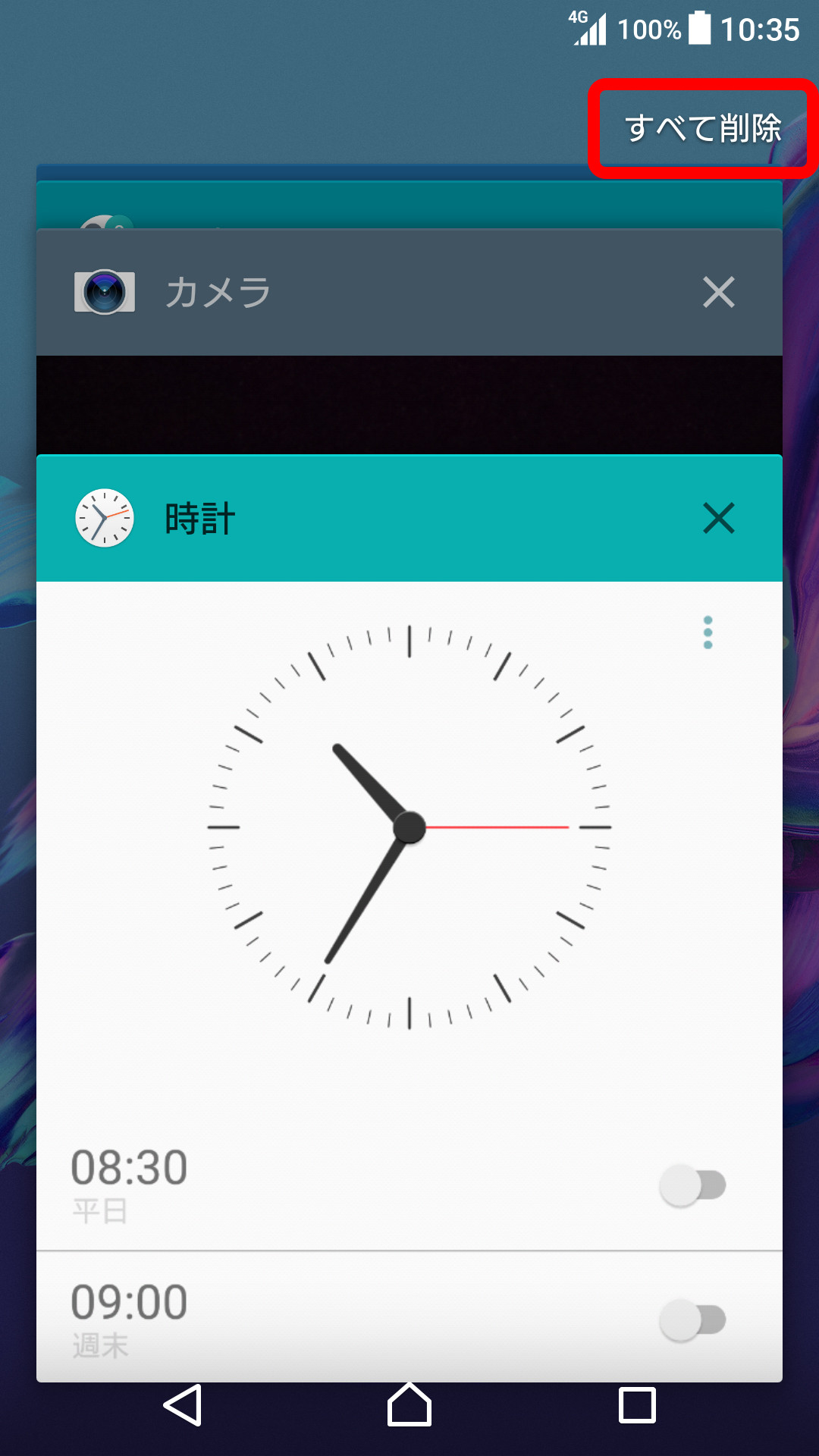Go to the home screen
Screen dimensions: 819x1456
pos(409,1405)
